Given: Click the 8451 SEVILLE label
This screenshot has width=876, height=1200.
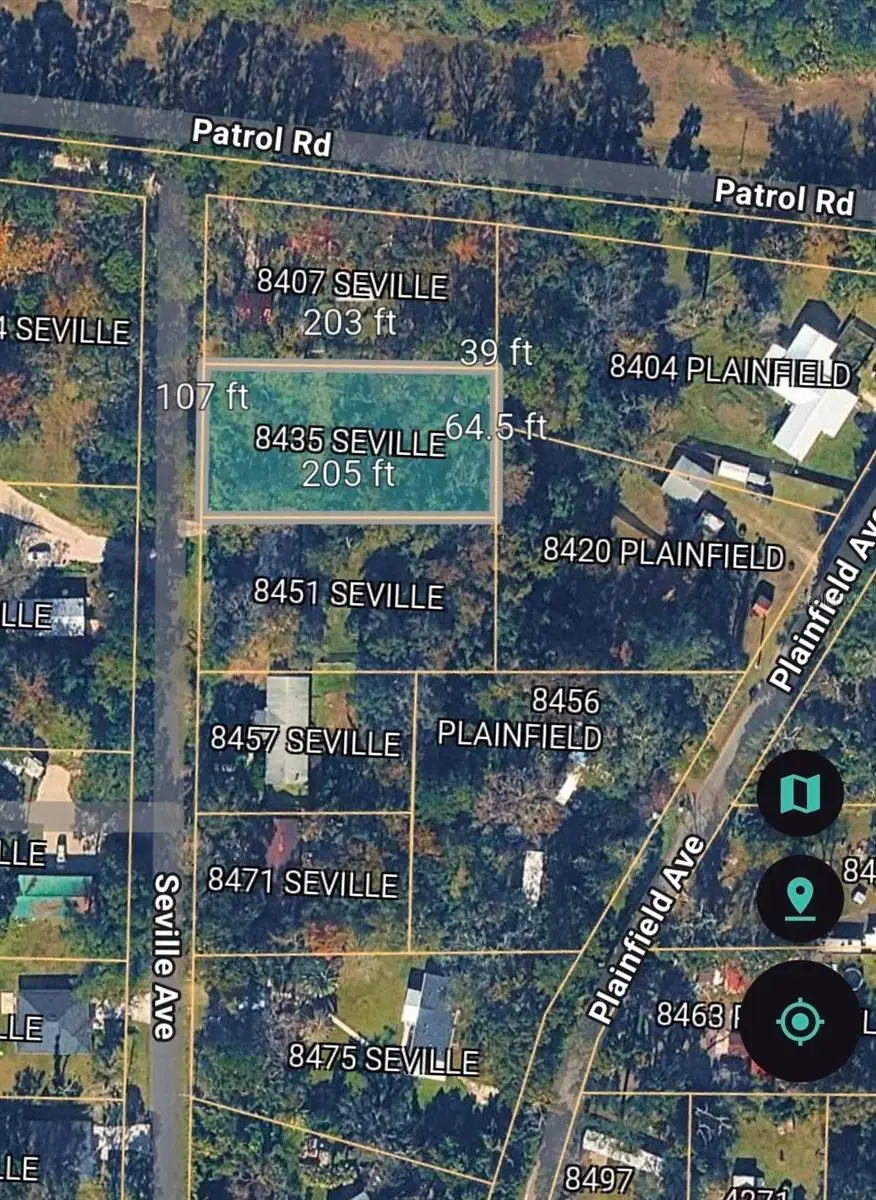Looking at the screenshot, I should (x=349, y=594).
